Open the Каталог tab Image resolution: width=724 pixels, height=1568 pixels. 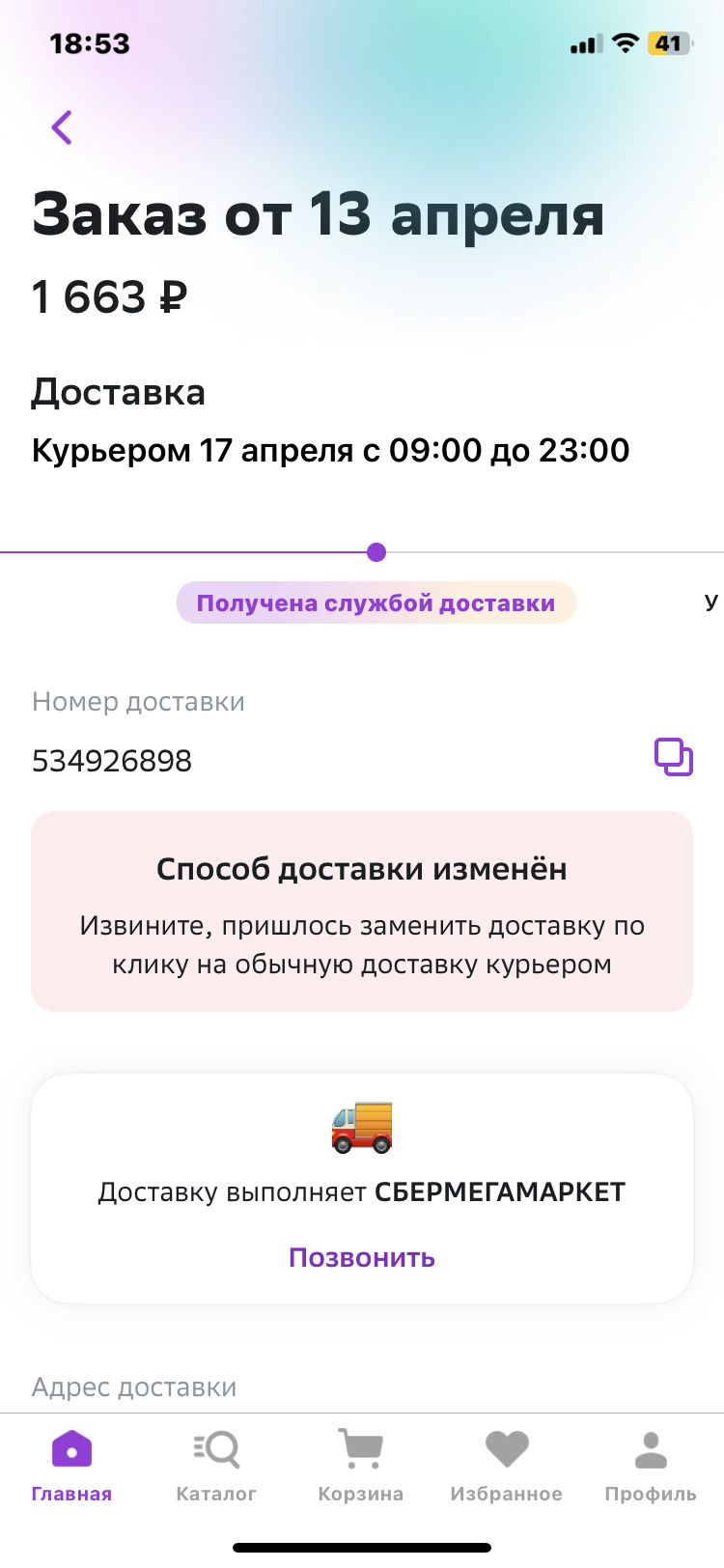click(216, 1467)
